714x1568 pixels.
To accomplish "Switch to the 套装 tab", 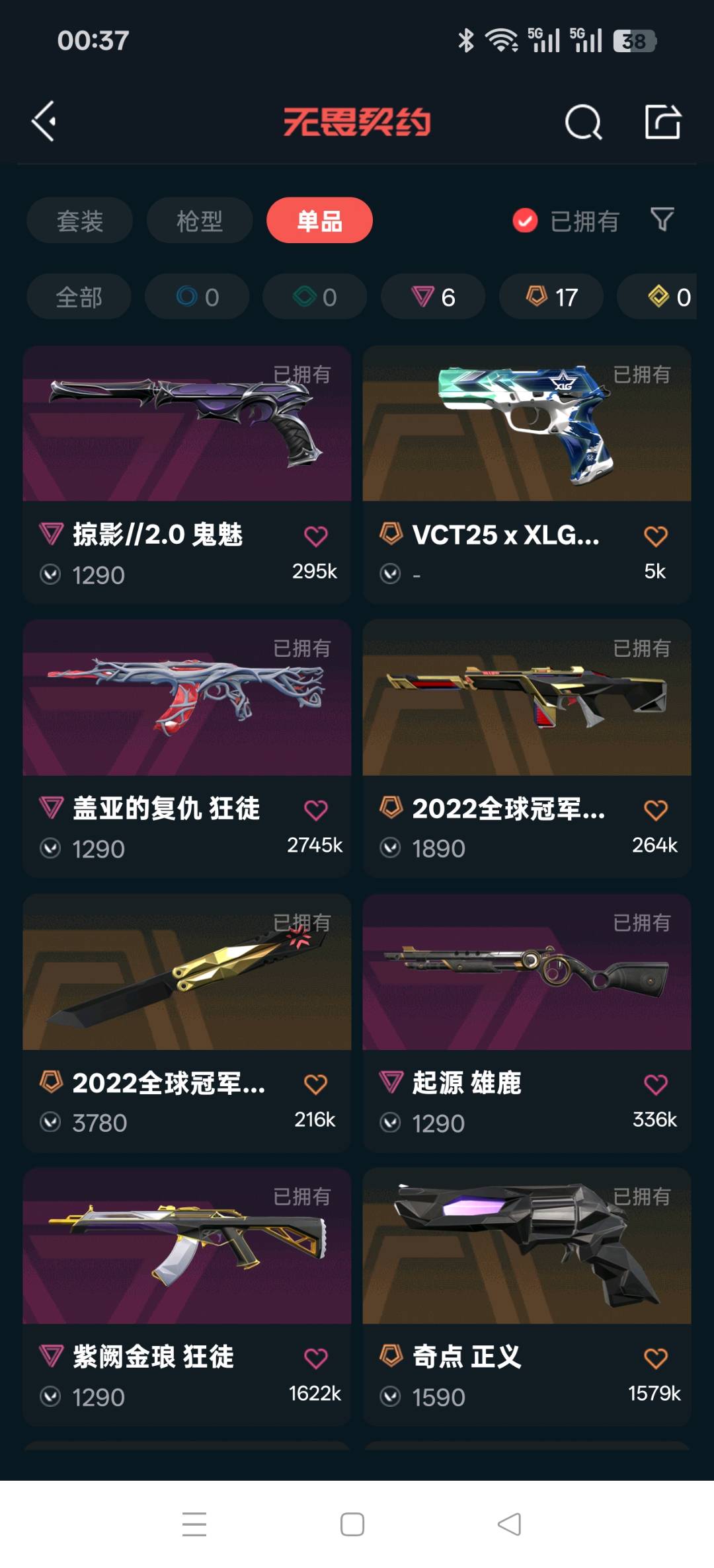I will coord(79,221).
